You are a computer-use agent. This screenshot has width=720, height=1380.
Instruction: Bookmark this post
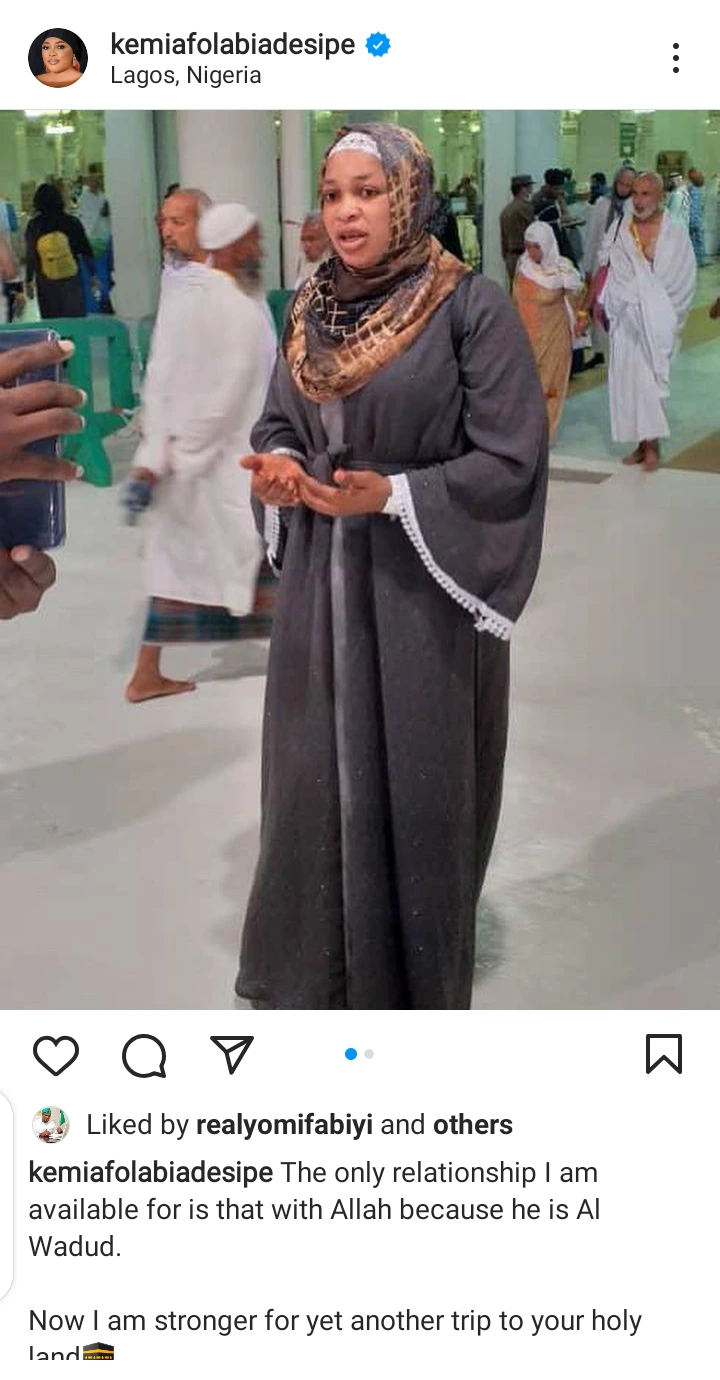[x=664, y=1055]
